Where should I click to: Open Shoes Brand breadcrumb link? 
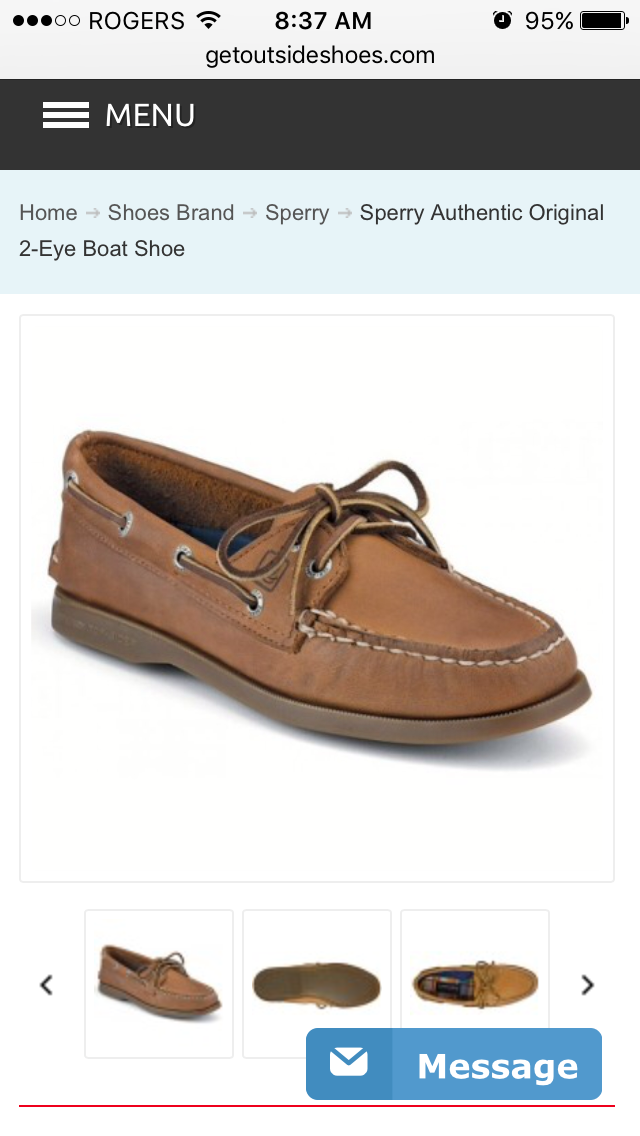tap(171, 213)
